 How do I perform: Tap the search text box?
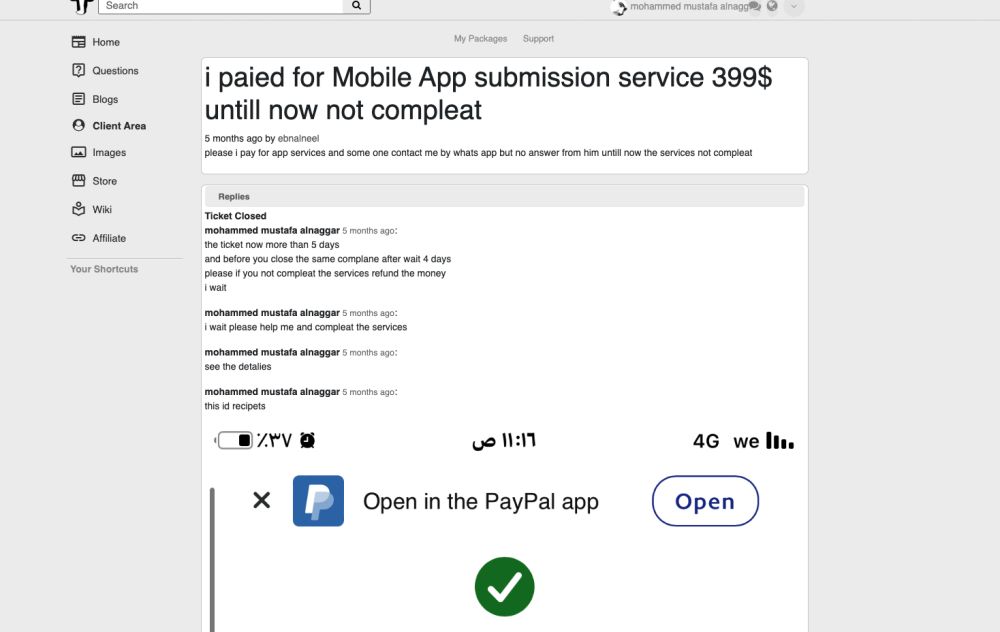coord(220,6)
